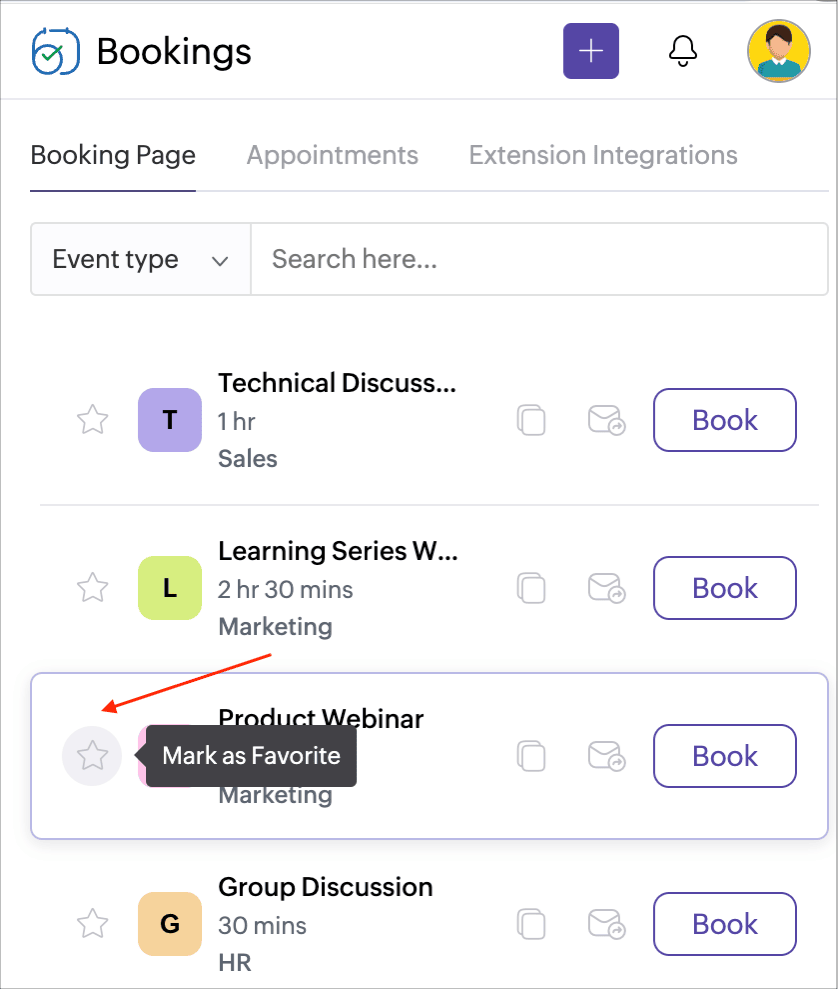Book the Learning Series event
This screenshot has height=989, width=838.
[x=725, y=588]
